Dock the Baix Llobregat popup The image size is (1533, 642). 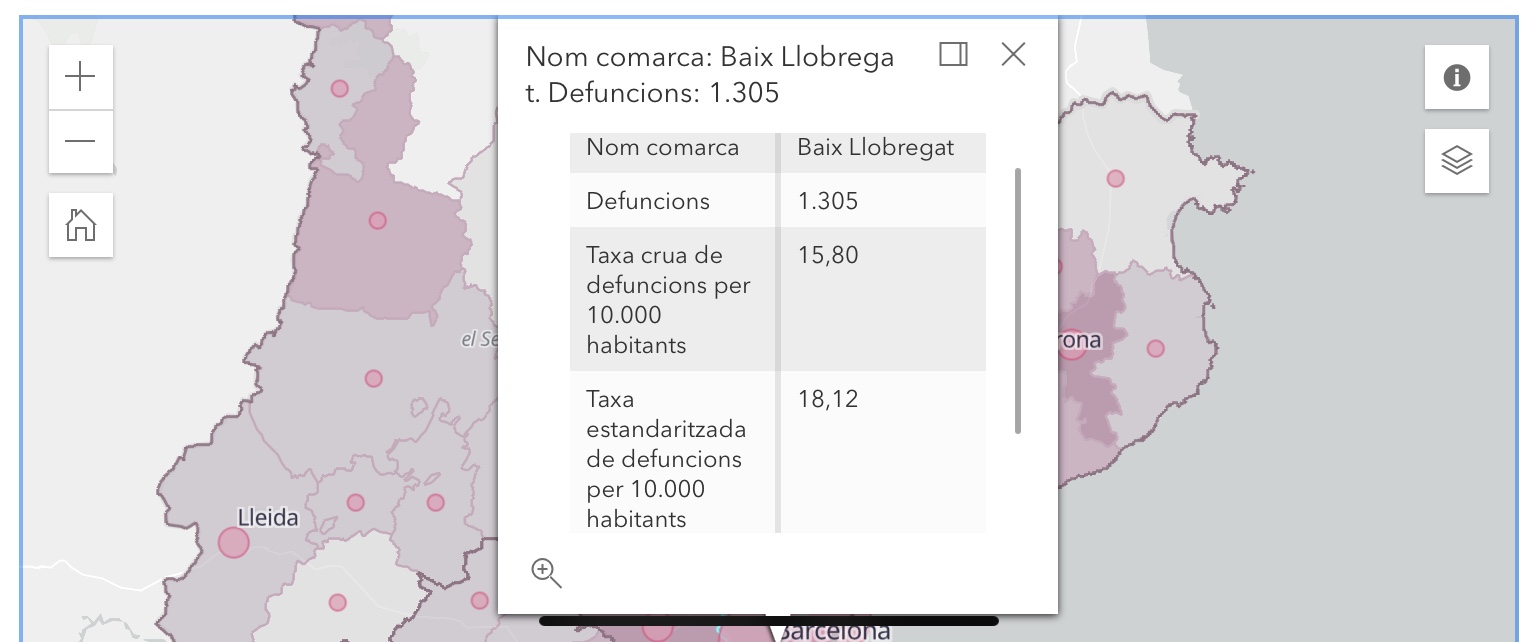tap(953, 54)
